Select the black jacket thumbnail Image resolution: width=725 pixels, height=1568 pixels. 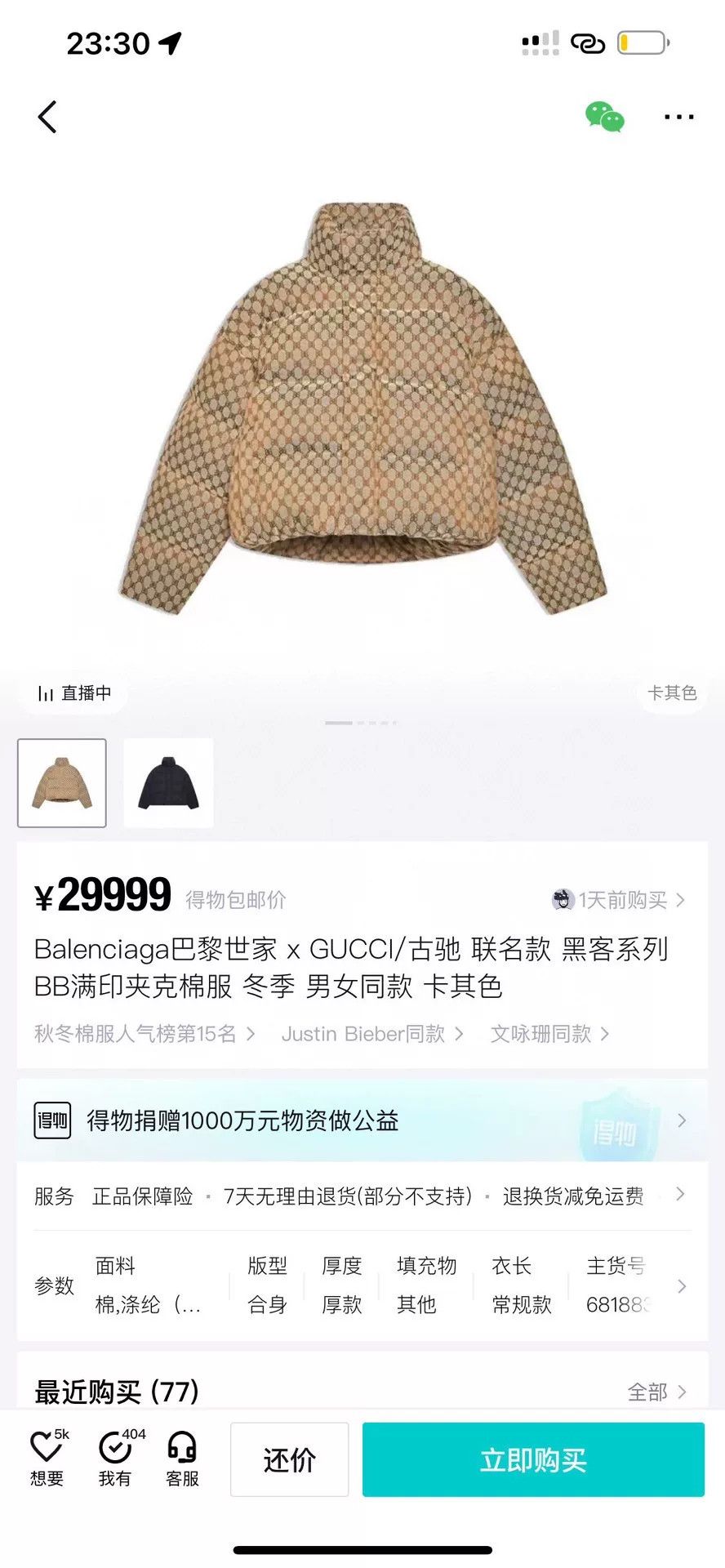click(168, 783)
